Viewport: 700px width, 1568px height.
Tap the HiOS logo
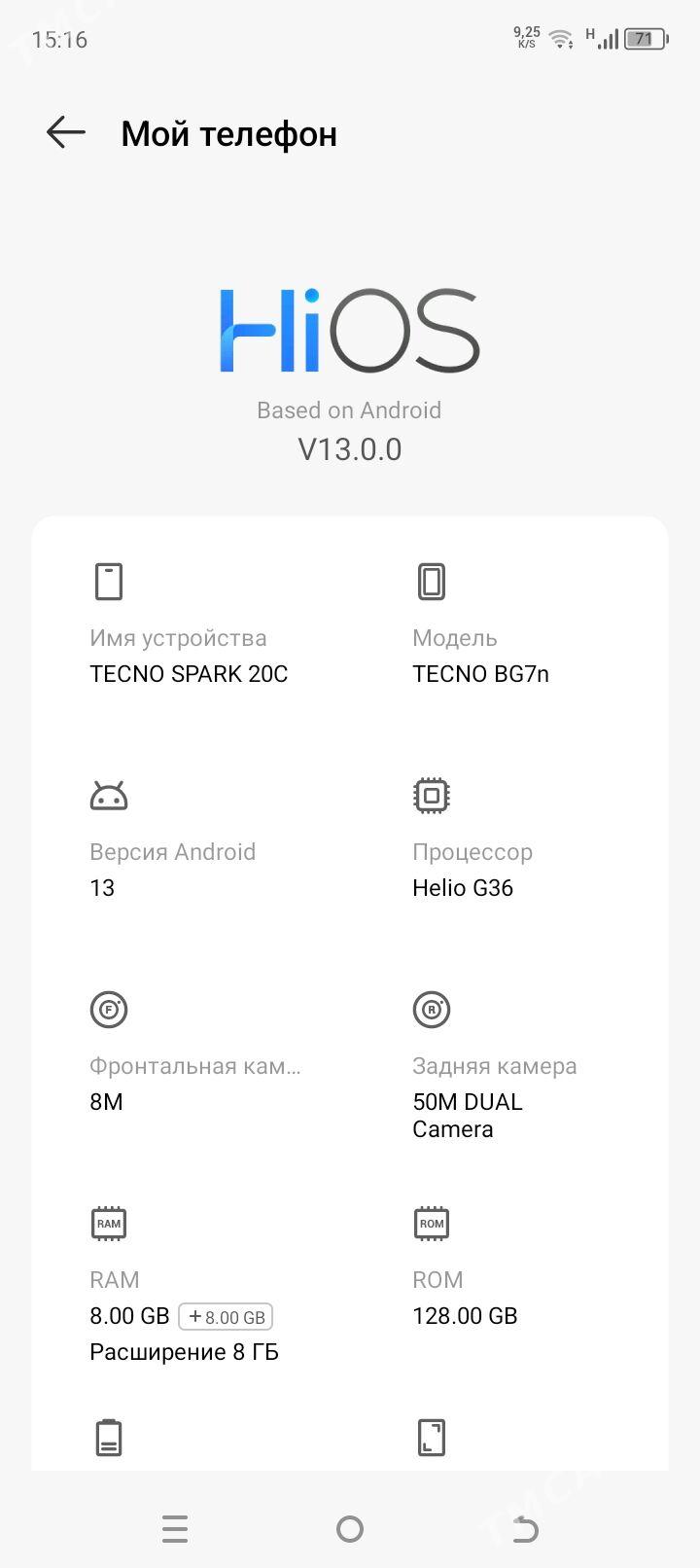point(349,329)
